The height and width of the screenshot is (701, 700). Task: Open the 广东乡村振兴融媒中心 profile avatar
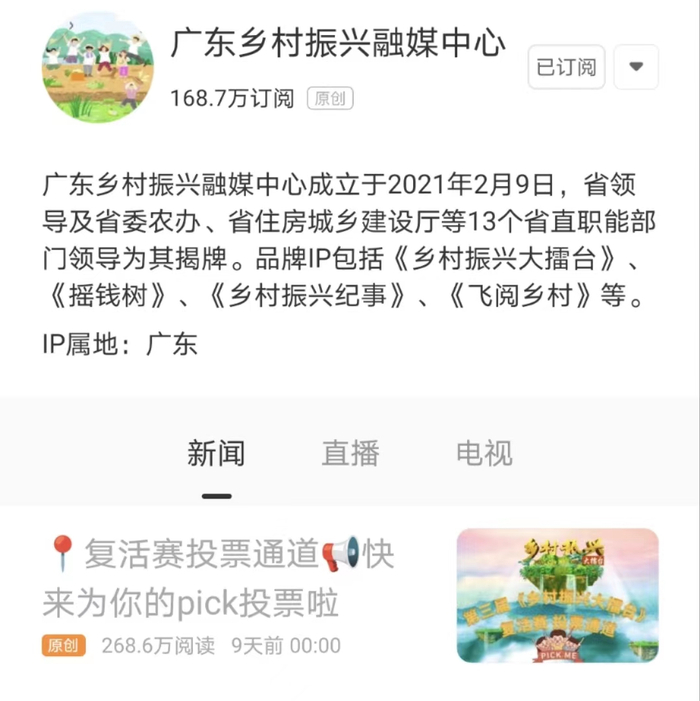pyautogui.click(x=98, y=68)
